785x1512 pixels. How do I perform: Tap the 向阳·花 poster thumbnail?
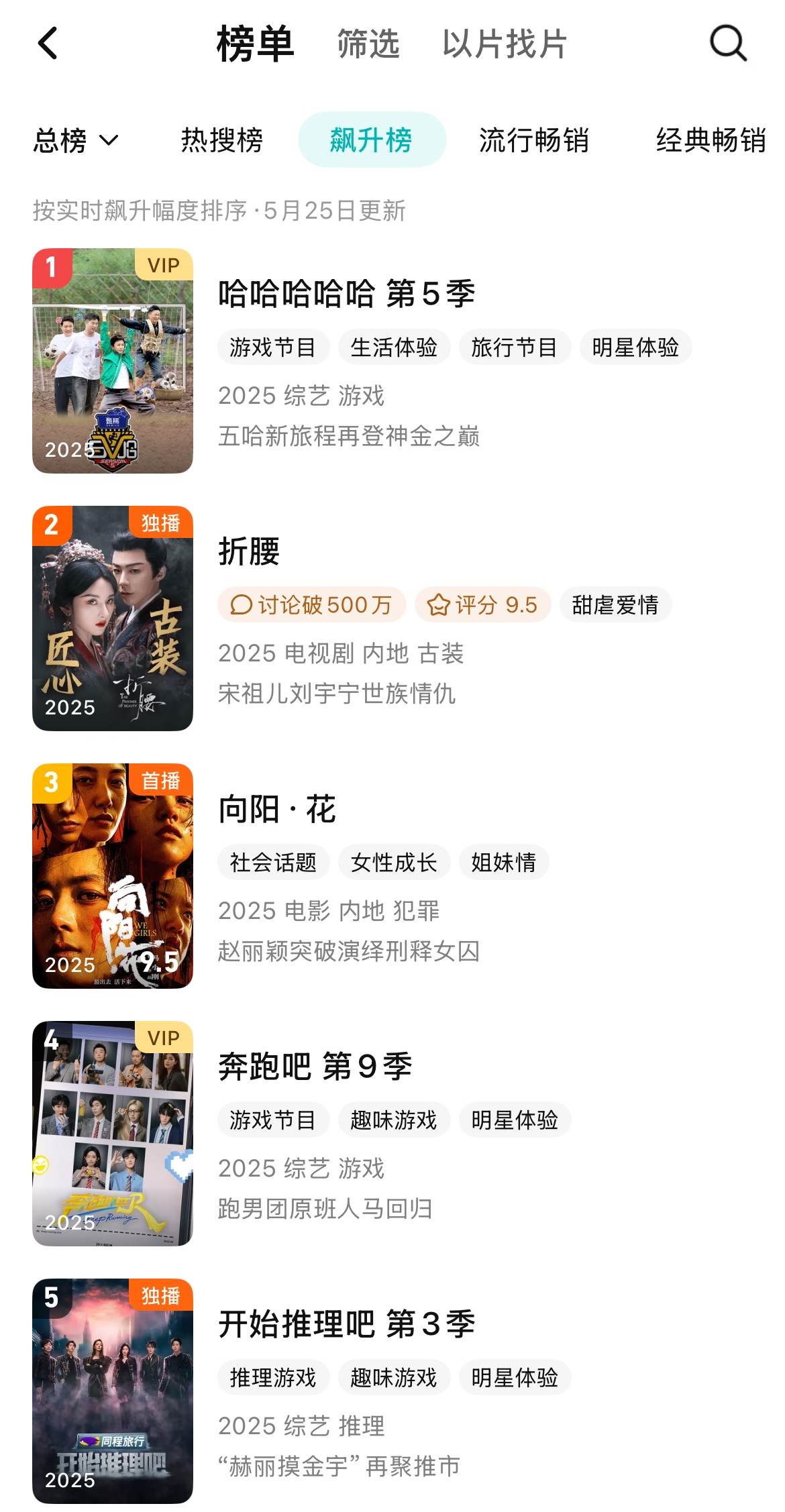point(113,876)
